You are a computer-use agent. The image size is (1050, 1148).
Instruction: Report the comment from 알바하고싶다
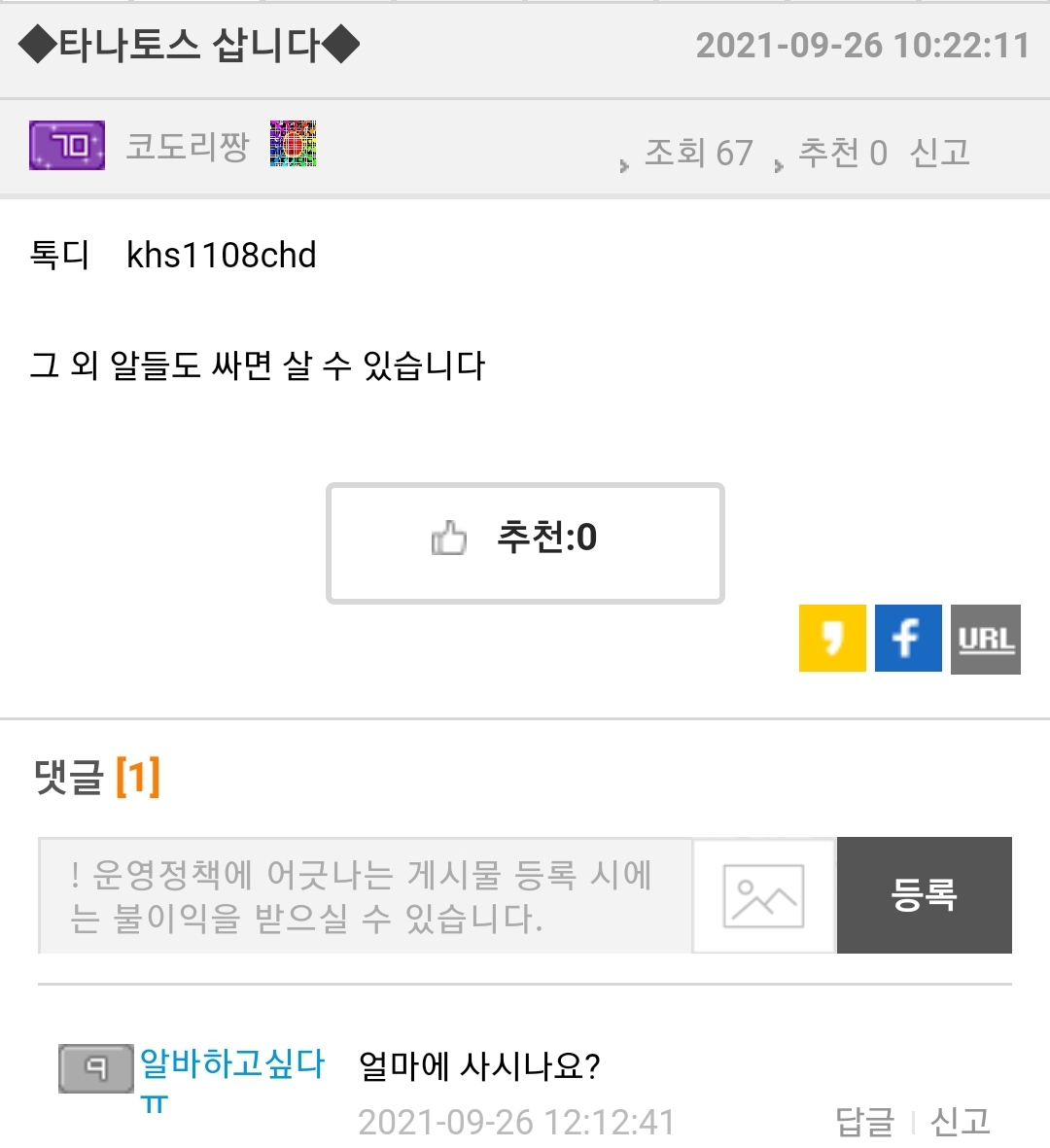pyautogui.click(x=960, y=1122)
